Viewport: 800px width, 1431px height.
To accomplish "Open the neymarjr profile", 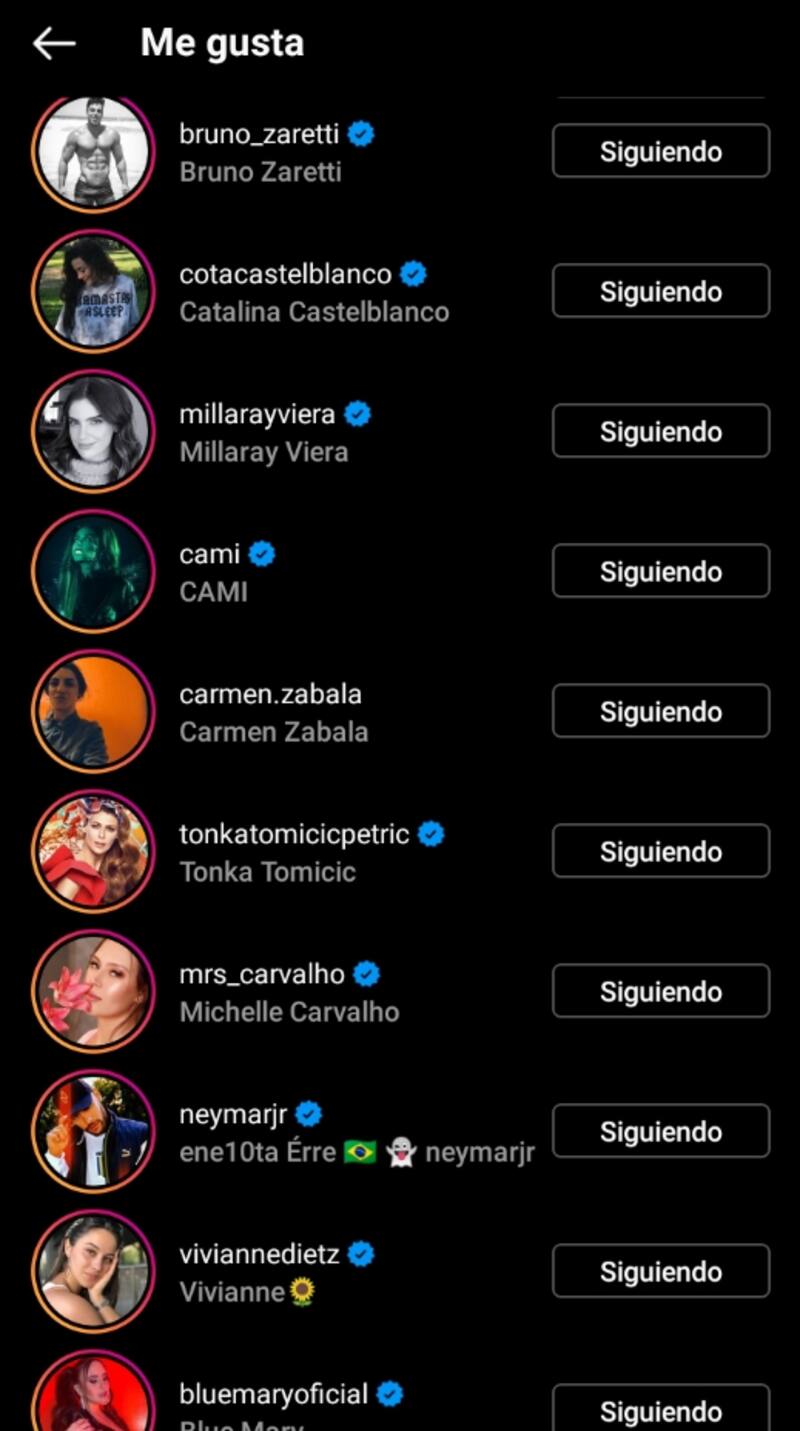I will click(x=235, y=1114).
